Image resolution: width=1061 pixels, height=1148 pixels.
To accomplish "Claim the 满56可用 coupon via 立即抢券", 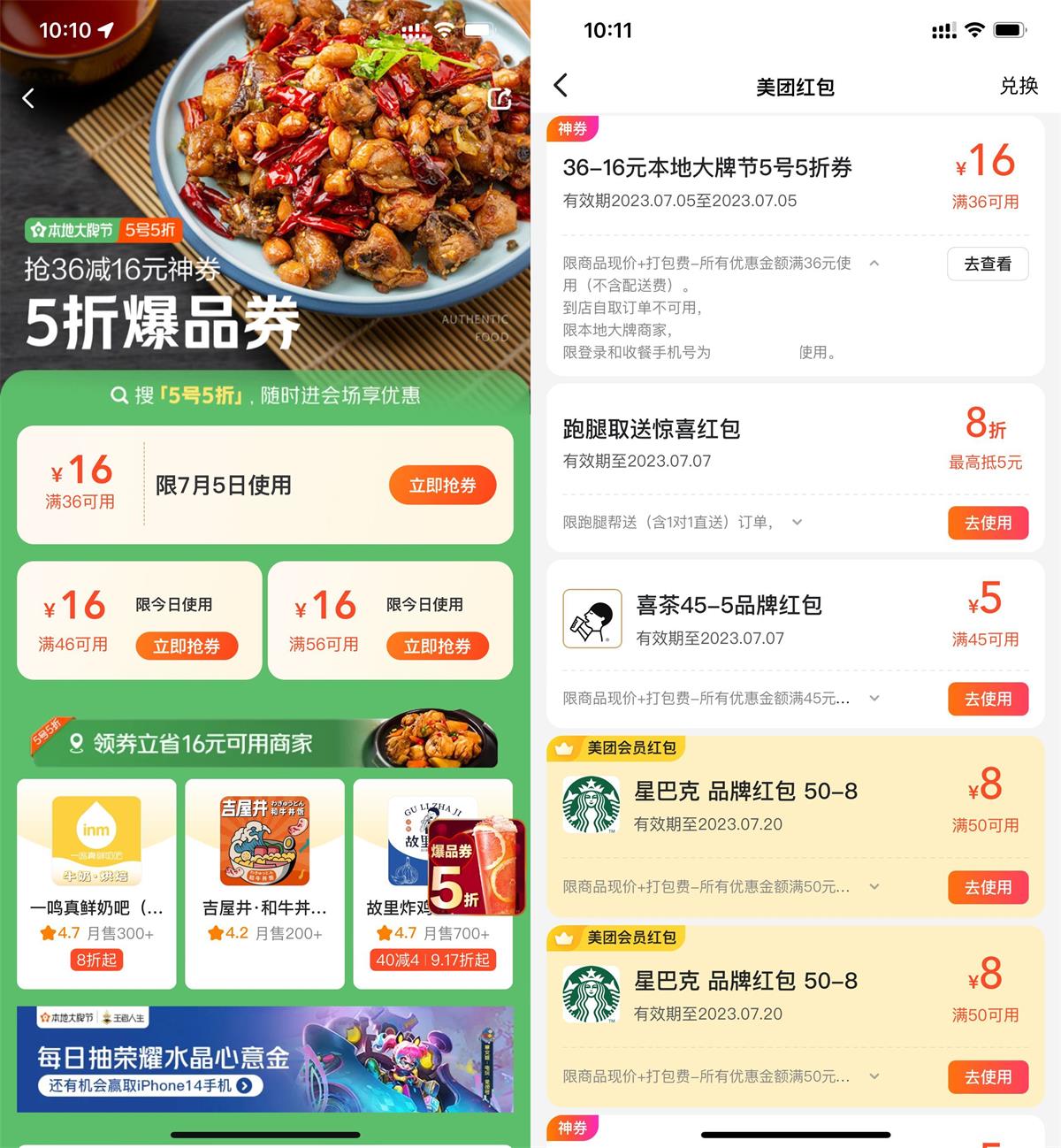I will (x=437, y=647).
